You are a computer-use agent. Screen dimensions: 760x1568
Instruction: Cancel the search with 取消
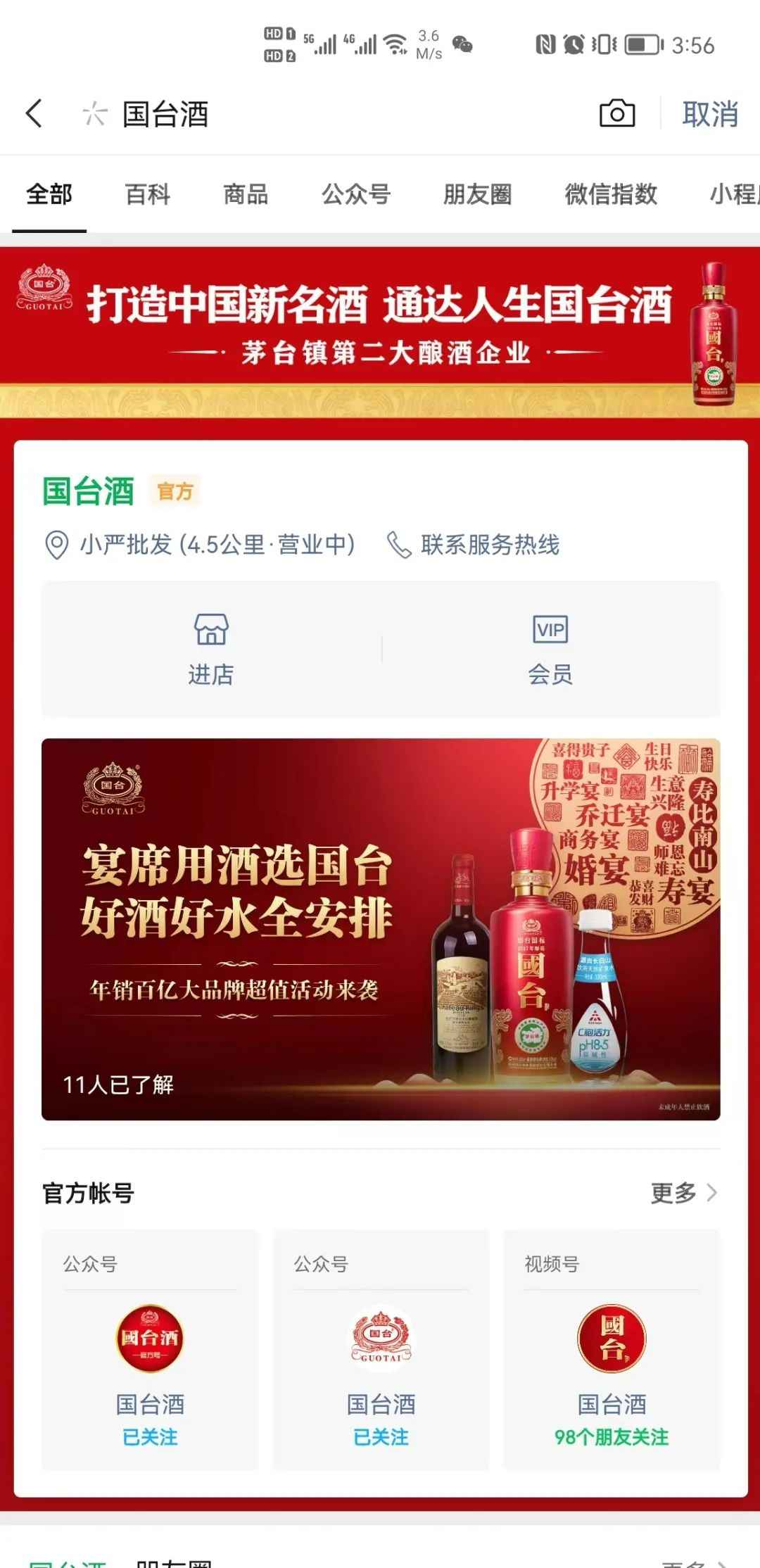click(x=710, y=114)
